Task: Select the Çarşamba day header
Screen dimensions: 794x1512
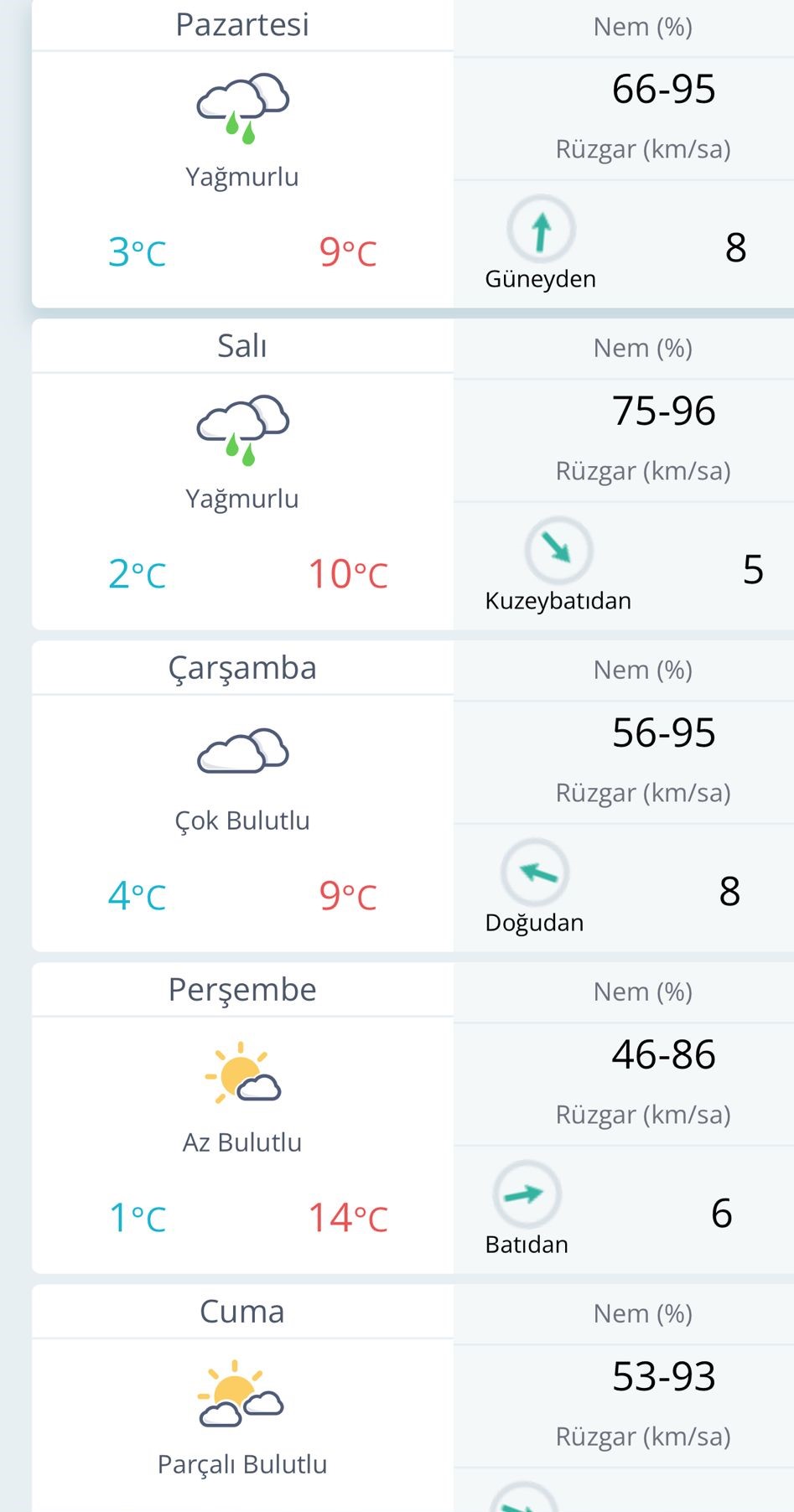Action: (x=242, y=668)
